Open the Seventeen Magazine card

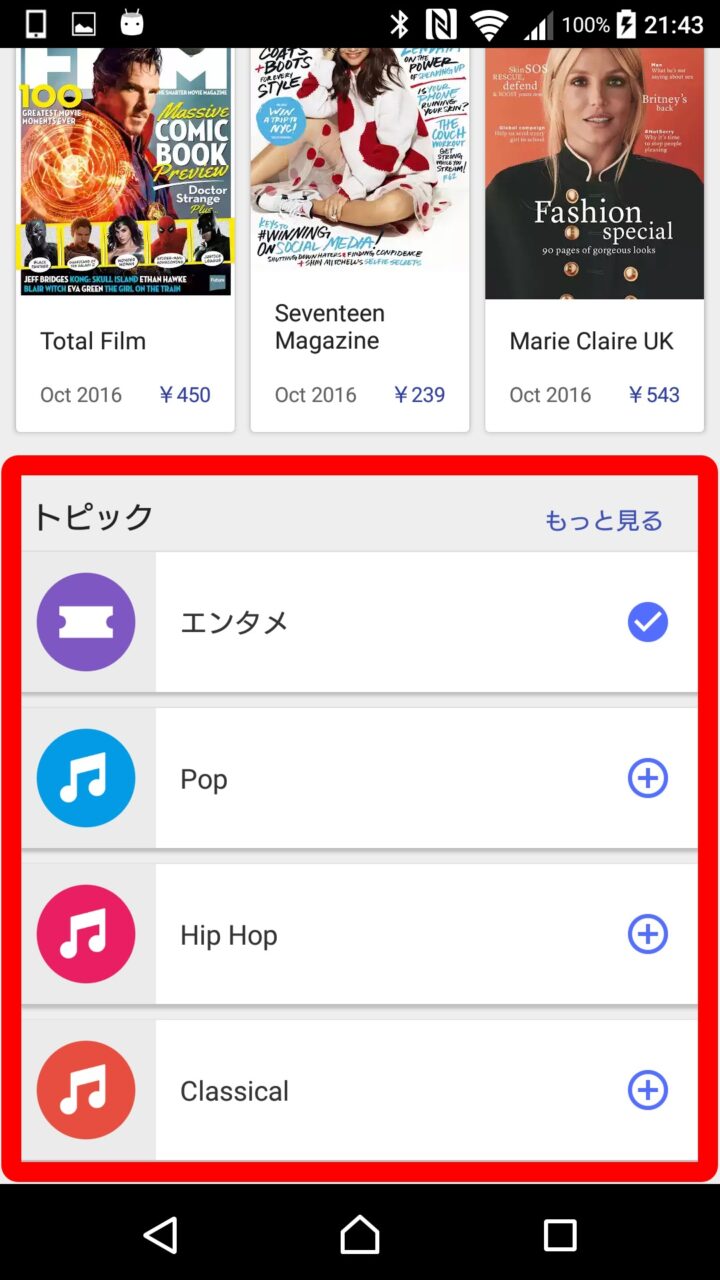coord(359,240)
